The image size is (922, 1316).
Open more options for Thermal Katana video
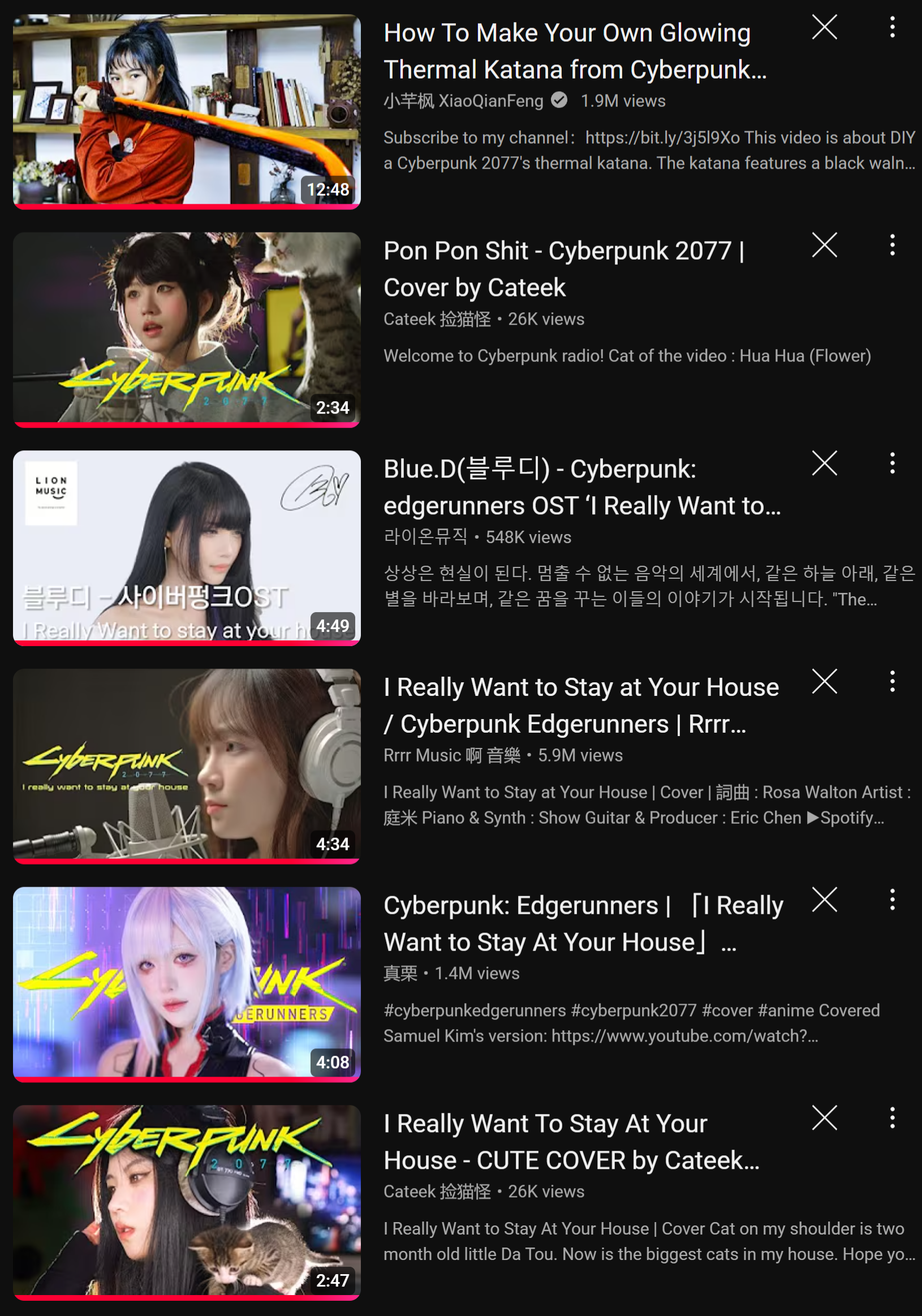point(892,27)
